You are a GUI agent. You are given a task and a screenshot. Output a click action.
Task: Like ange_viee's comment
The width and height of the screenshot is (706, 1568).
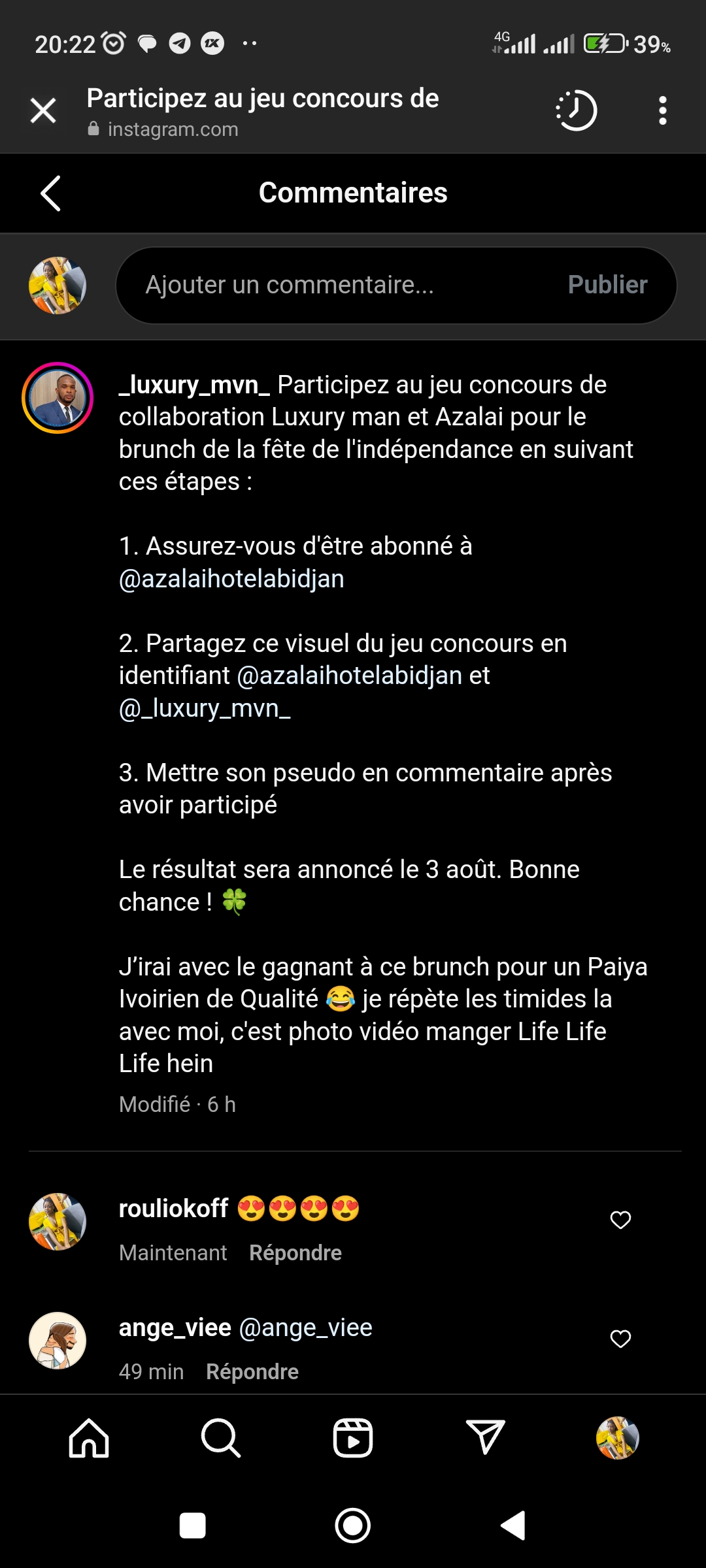pos(620,1339)
